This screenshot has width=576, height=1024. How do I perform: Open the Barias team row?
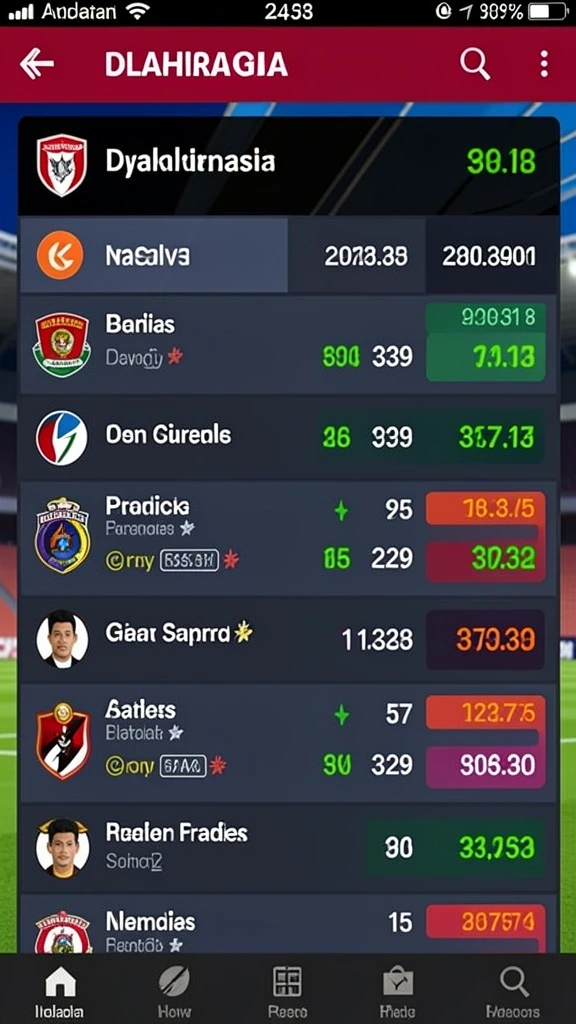289,344
